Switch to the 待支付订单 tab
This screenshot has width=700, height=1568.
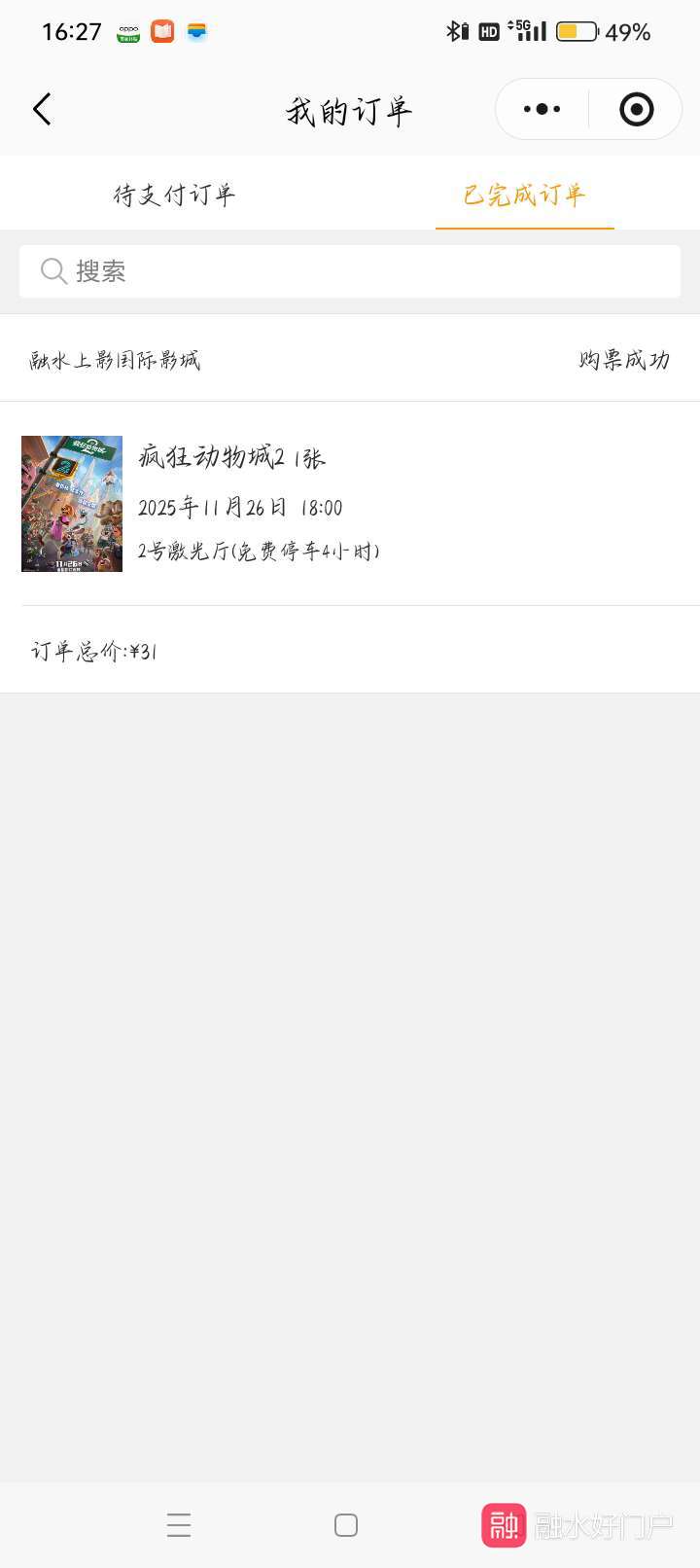point(175,195)
